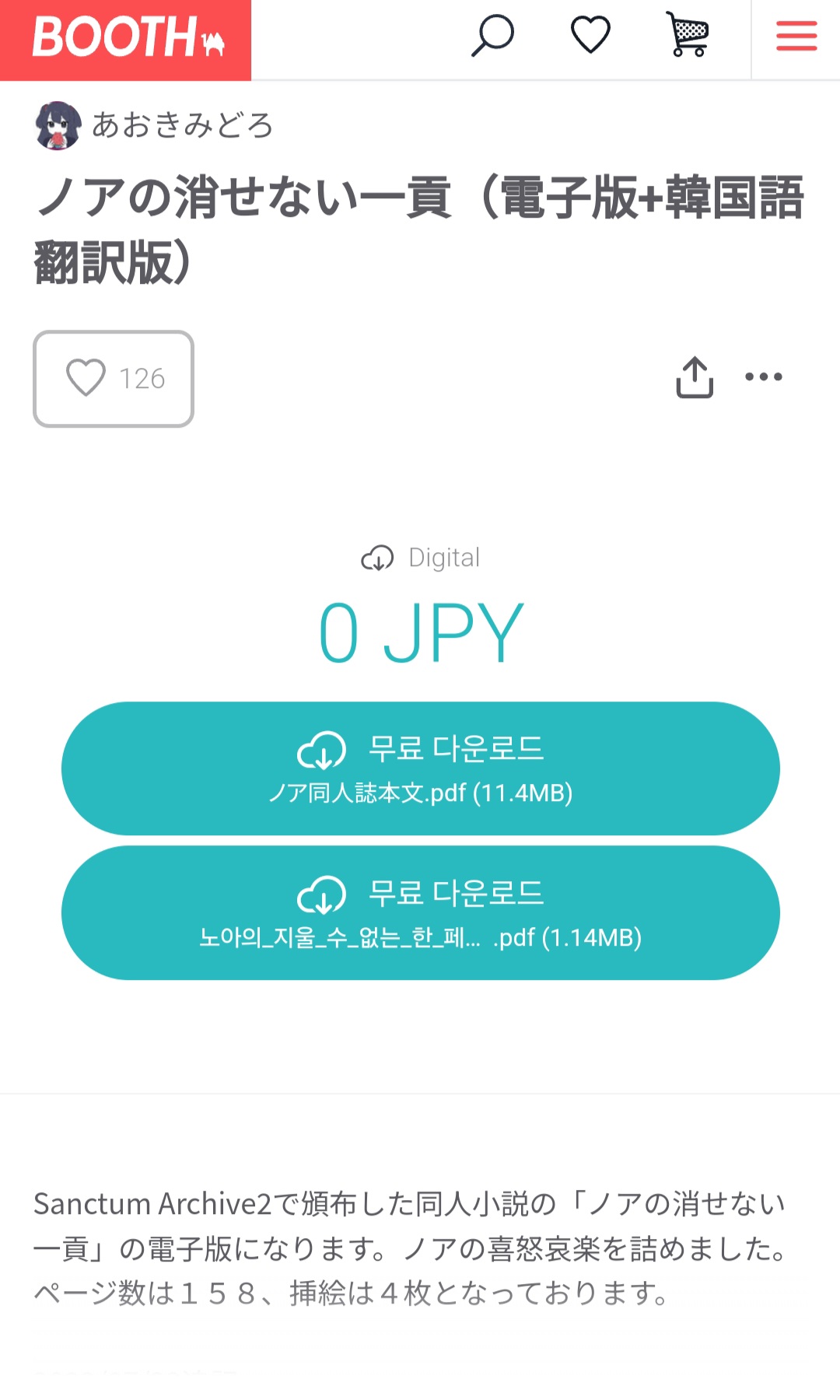Open the shopping cart
The width and height of the screenshot is (840, 1400).
coord(688,36)
